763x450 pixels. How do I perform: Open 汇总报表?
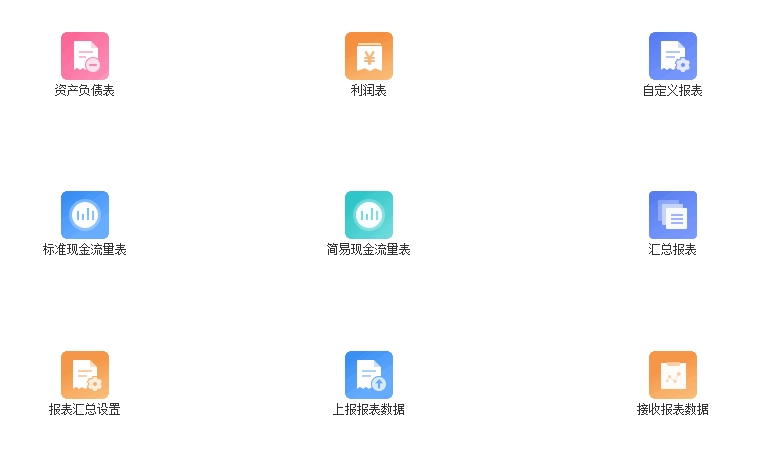673,215
